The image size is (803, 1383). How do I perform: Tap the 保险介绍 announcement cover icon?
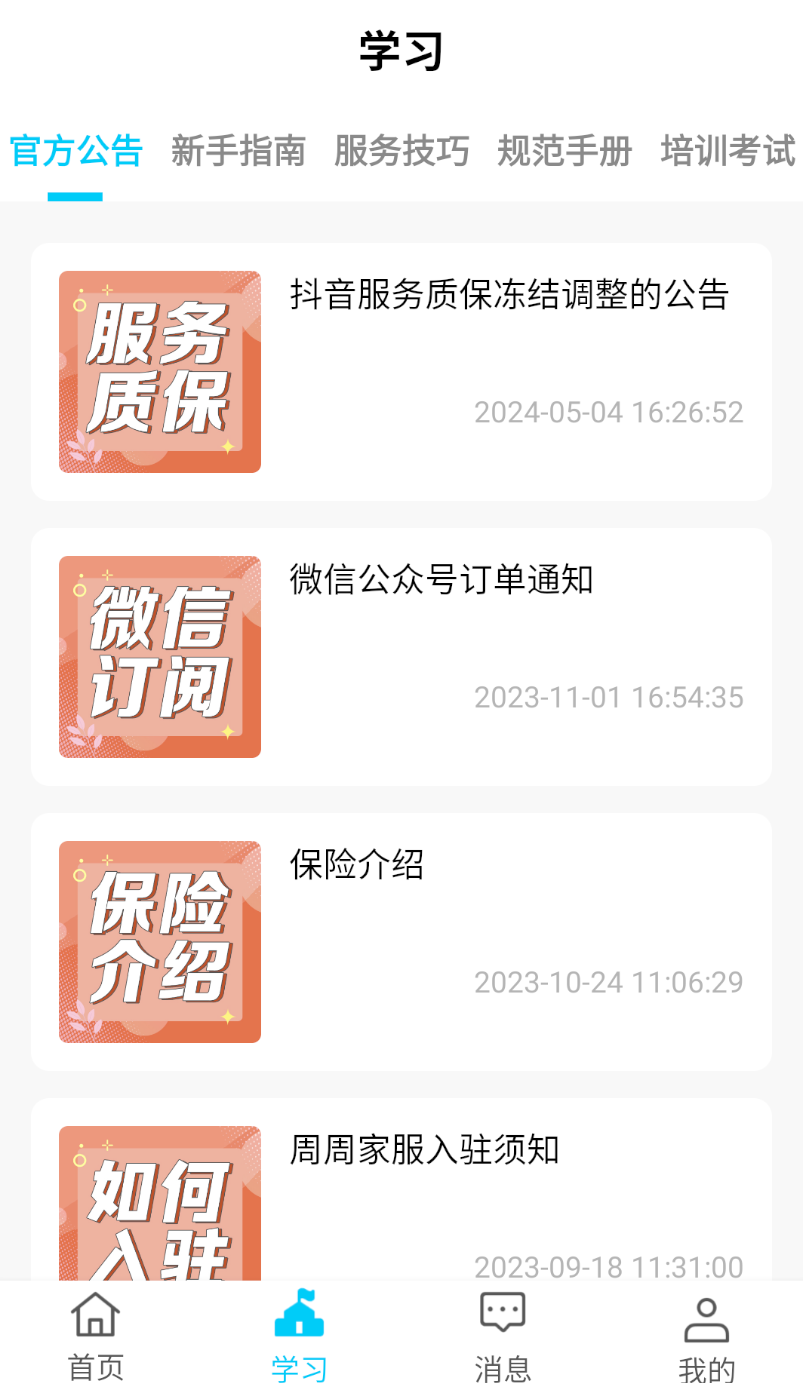159,941
